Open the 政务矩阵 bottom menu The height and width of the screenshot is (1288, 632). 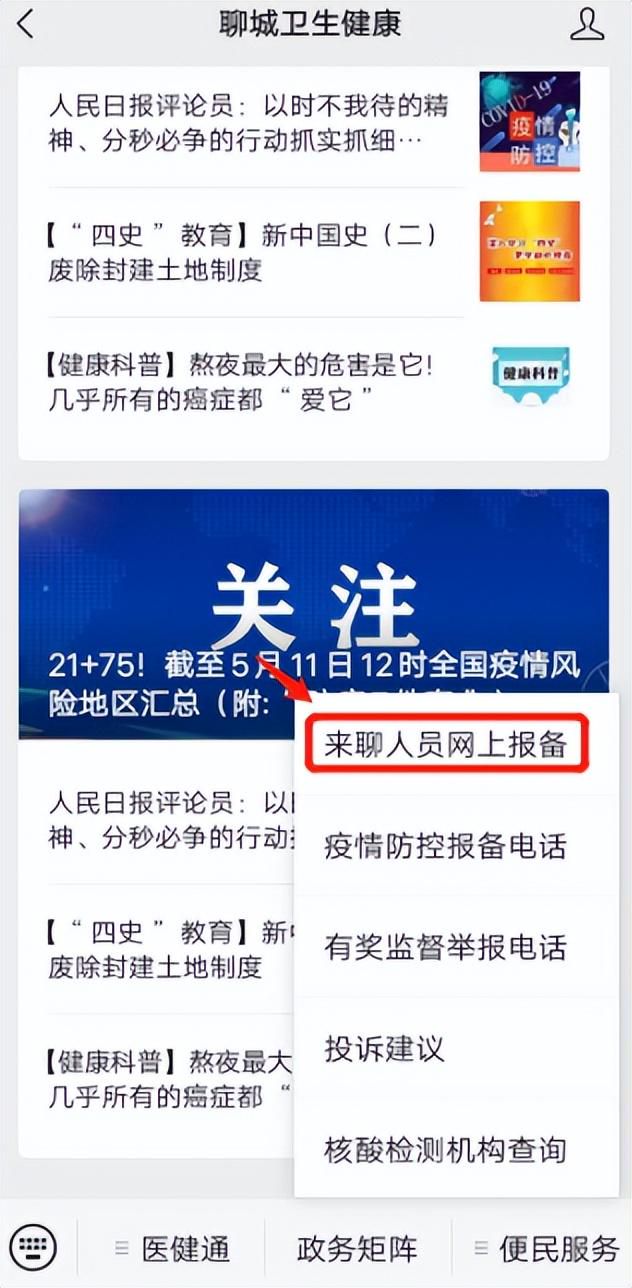[357, 1248]
